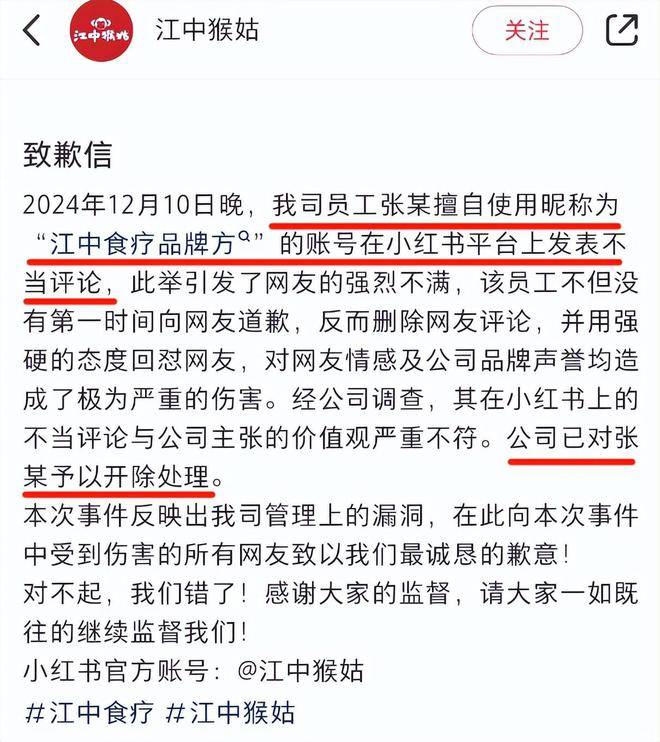Go back using the top-left arrow
The height and width of the screenshot is (742, 660).
coord(32,30)
